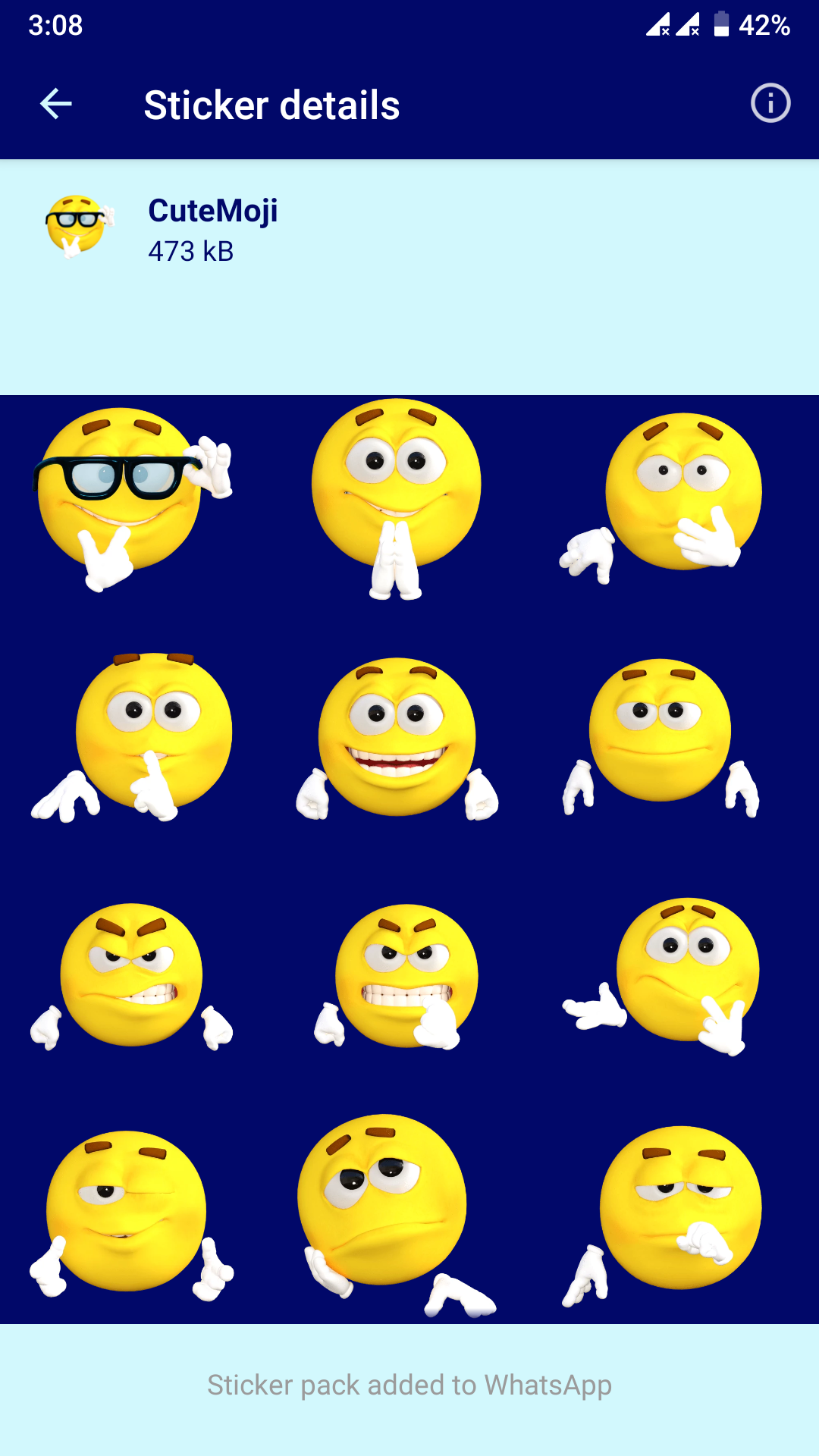Open the info icon in the top bar

coord(769,105)
